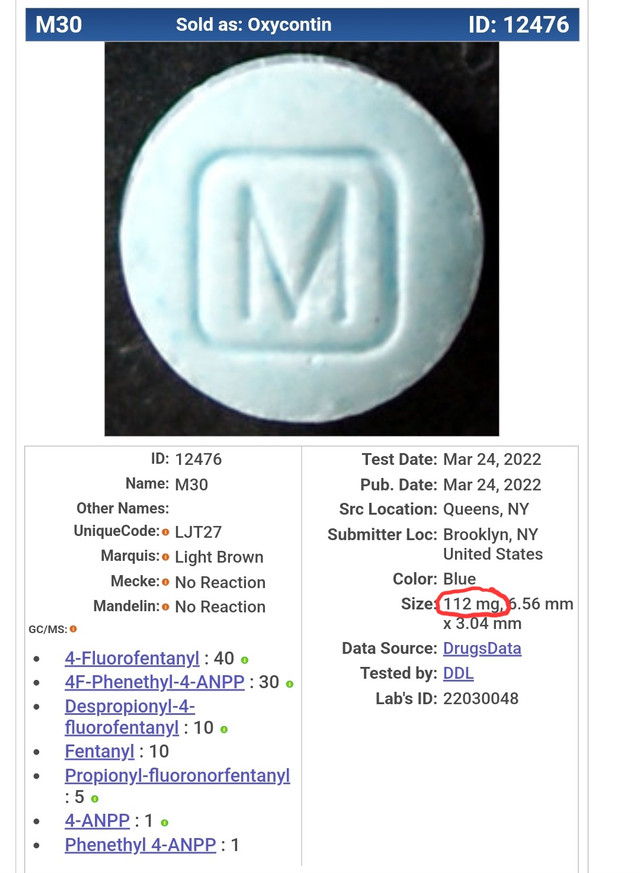The image size is (640, 873).
Task: Tap the info dot next to Marquis
Action: 166,557
